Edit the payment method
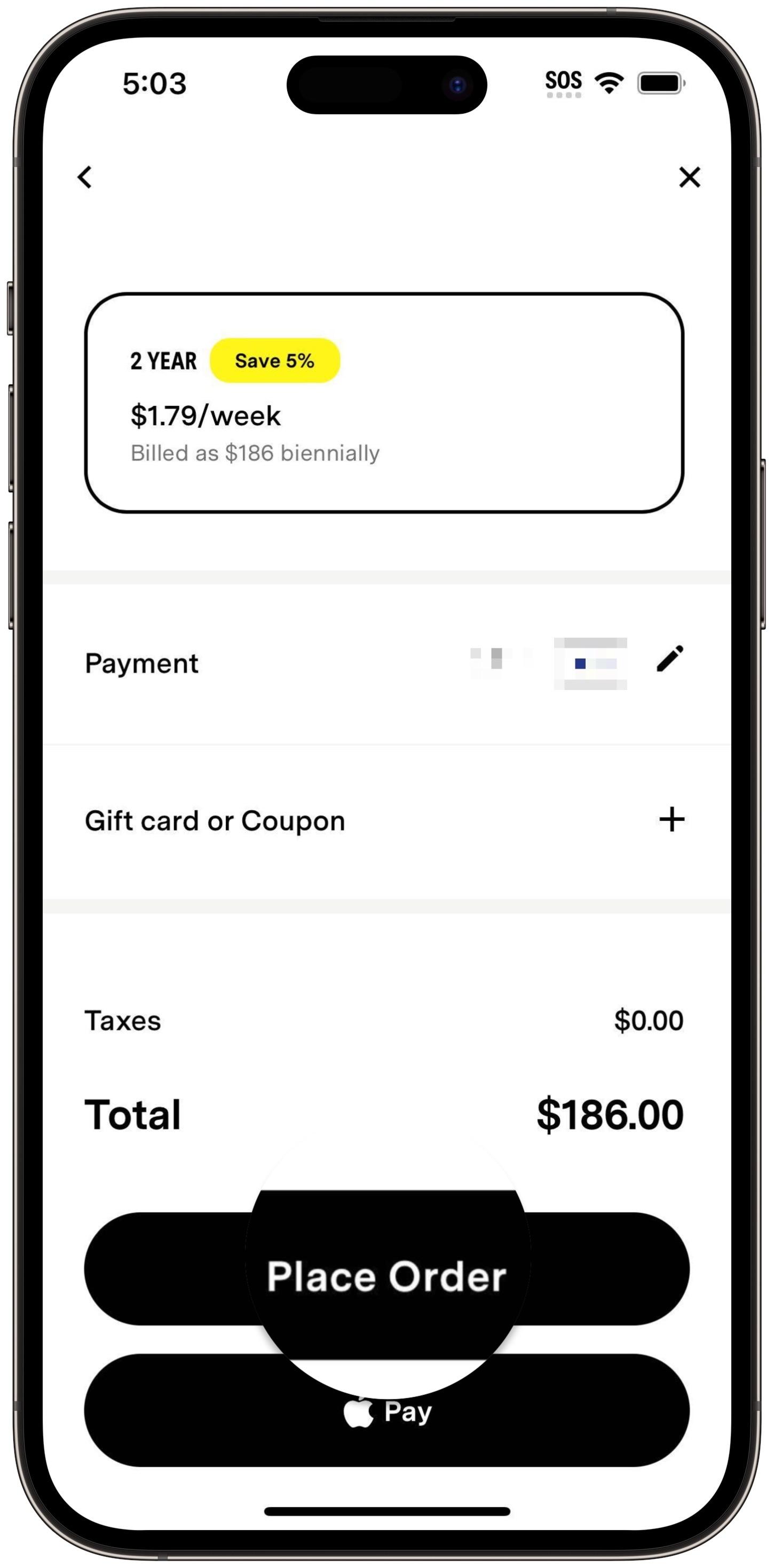Viewport: 774px width, 1568px height. tap(670, 659)
